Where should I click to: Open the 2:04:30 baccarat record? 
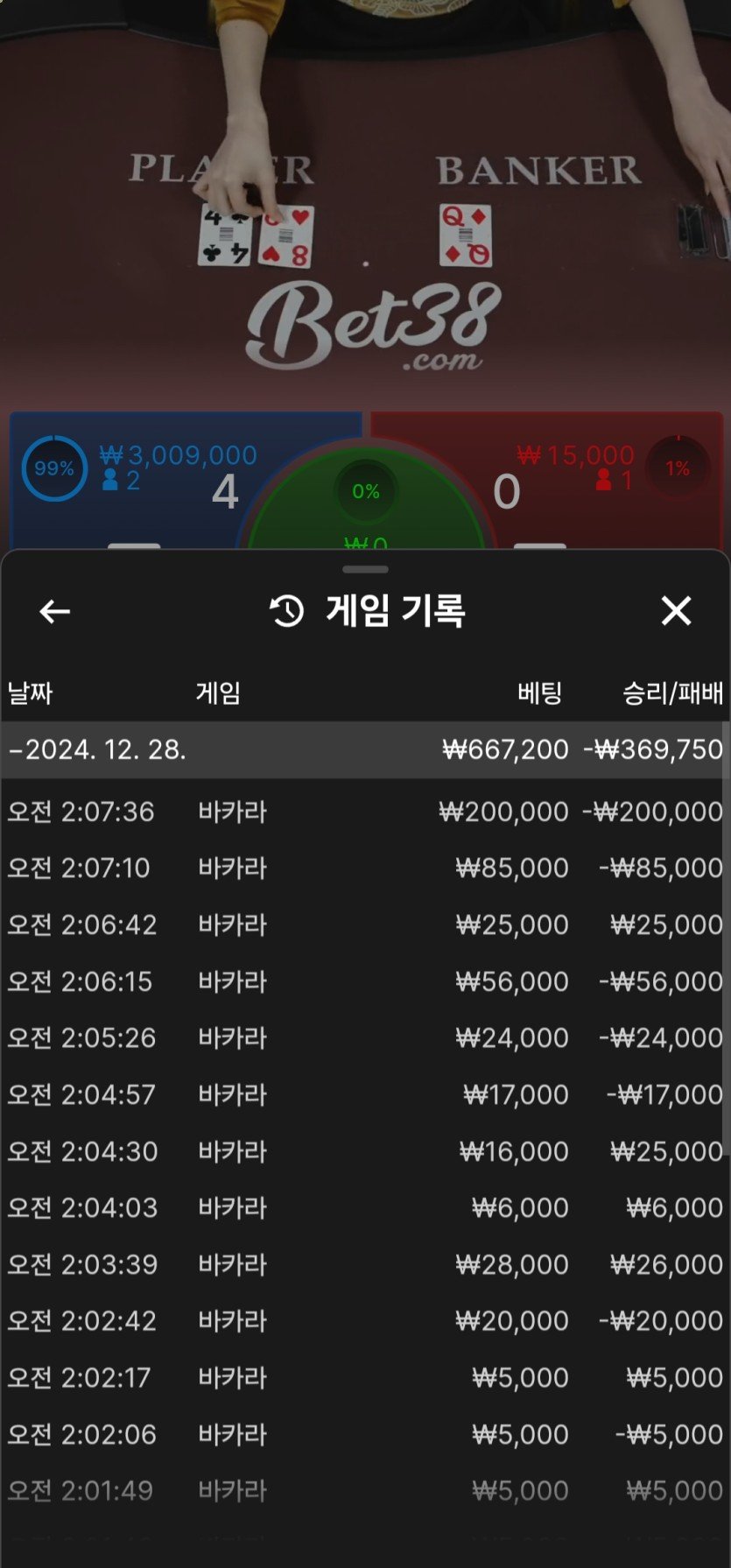pos(365,1151)
